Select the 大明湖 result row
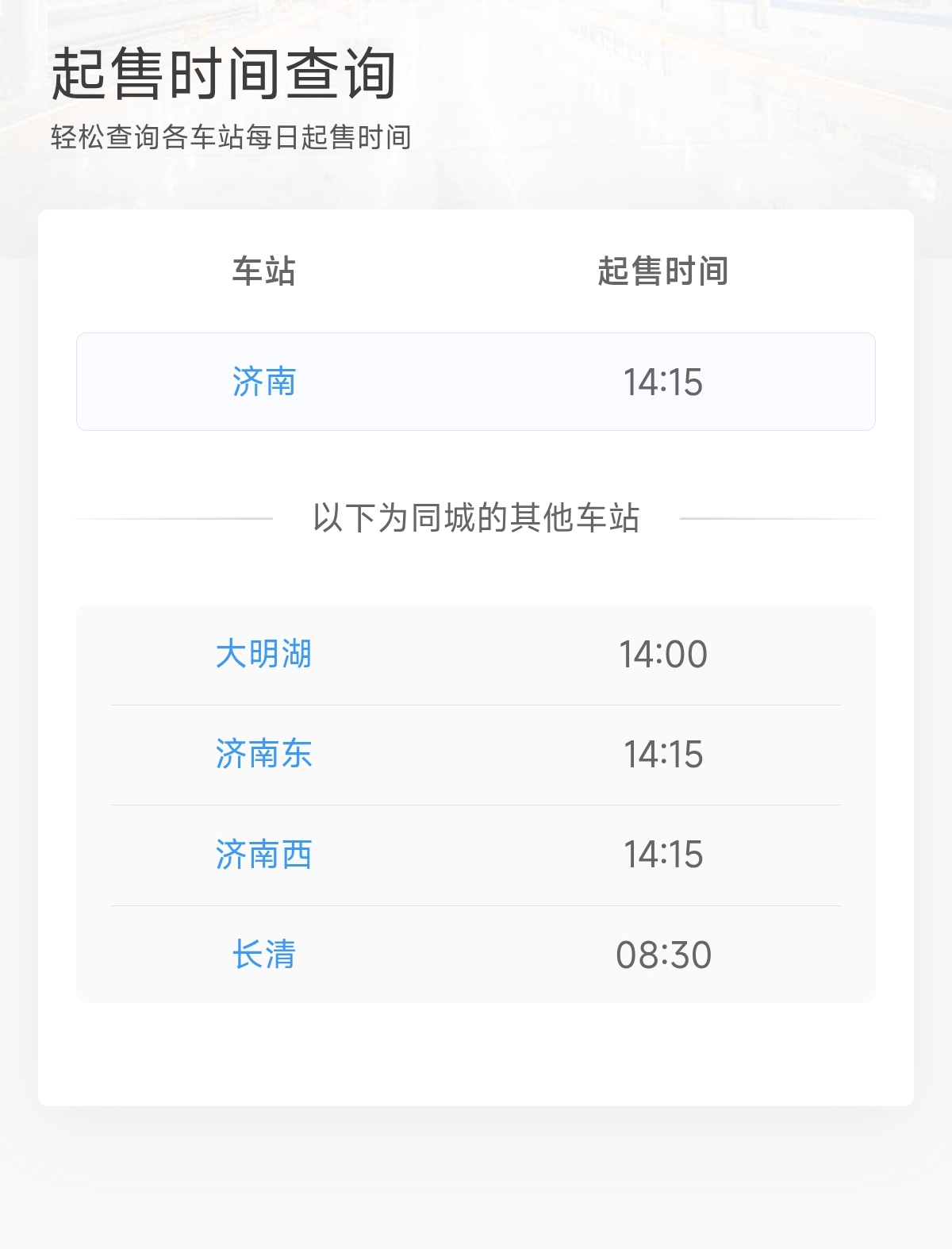The image size is (952, 1249). [x=476, y=654]
